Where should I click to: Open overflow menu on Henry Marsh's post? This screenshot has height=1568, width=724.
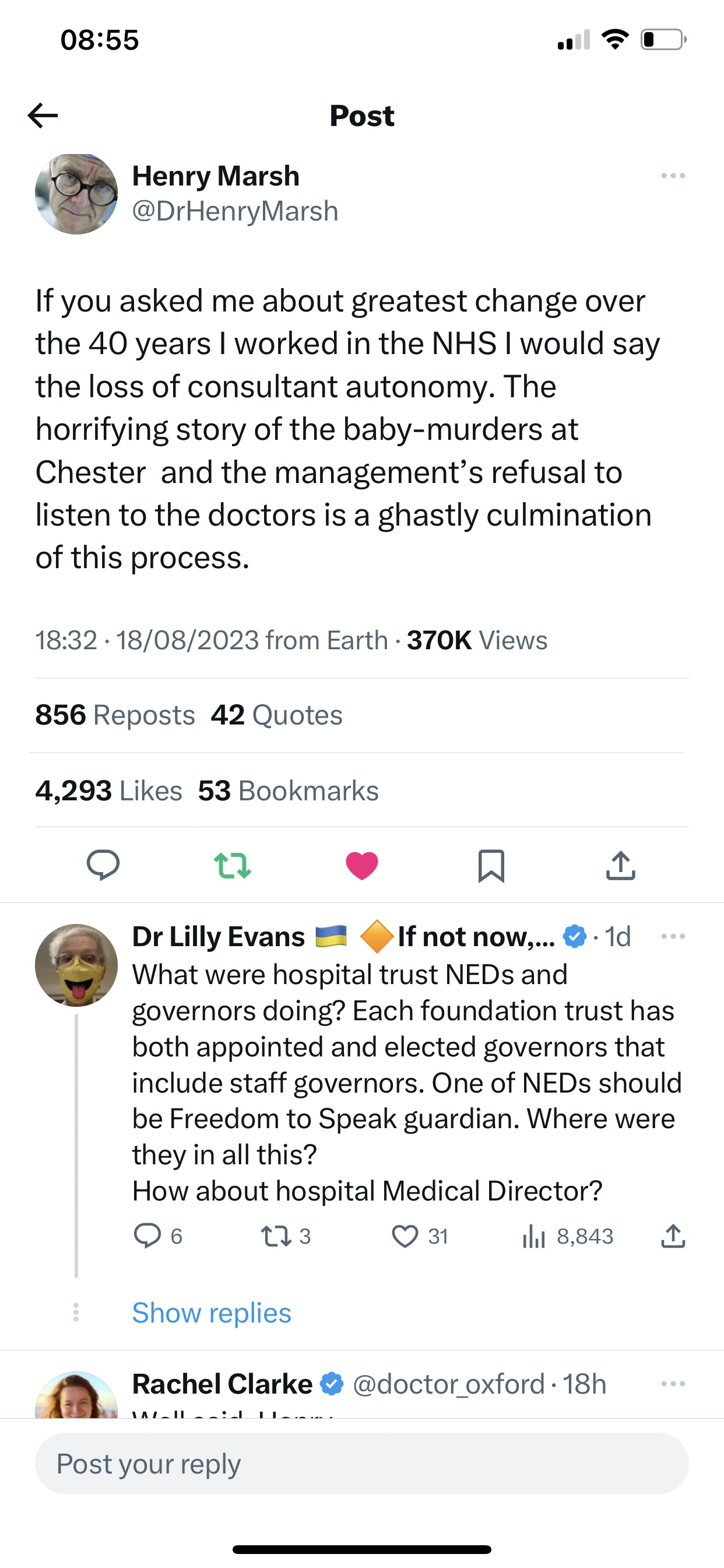673,176
